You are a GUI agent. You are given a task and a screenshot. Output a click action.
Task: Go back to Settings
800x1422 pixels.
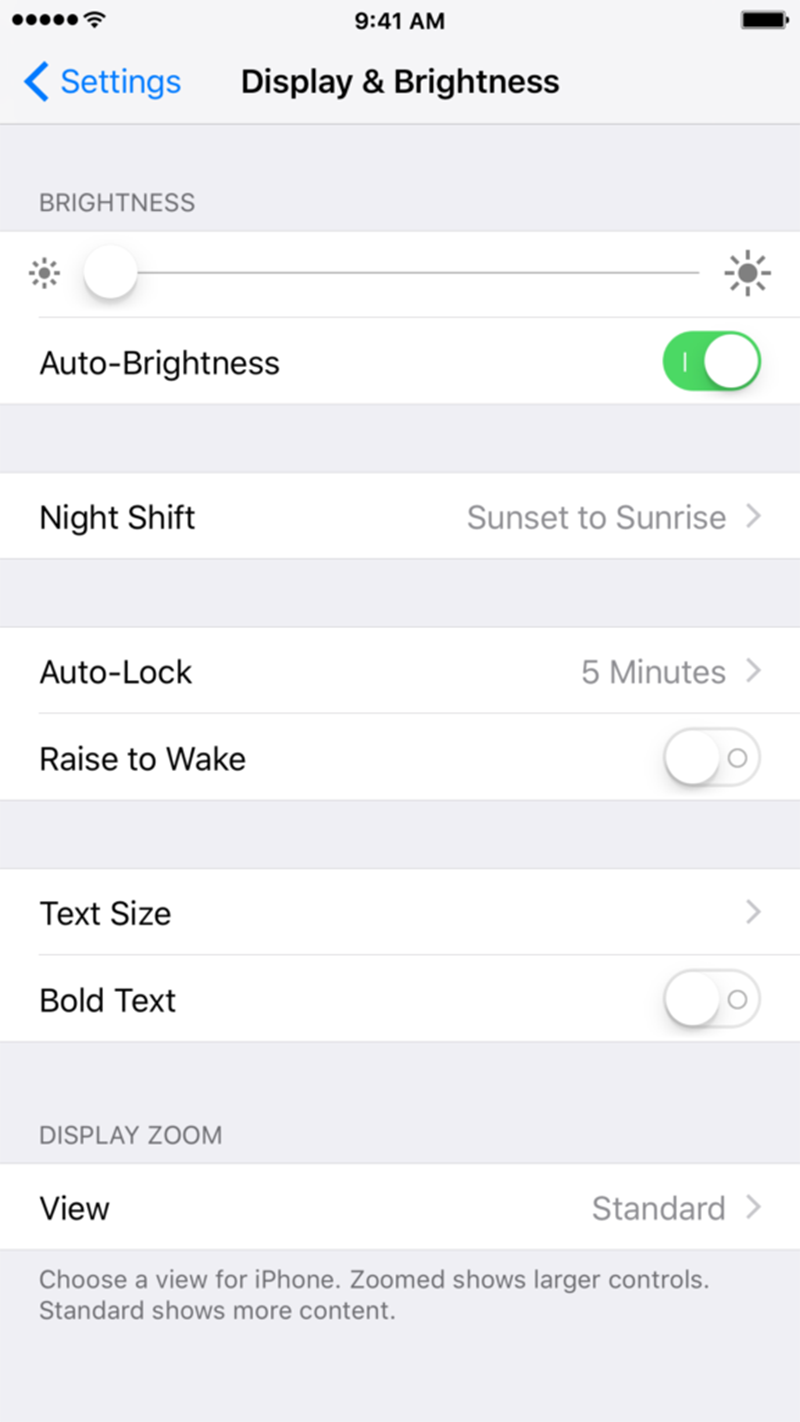102,82
